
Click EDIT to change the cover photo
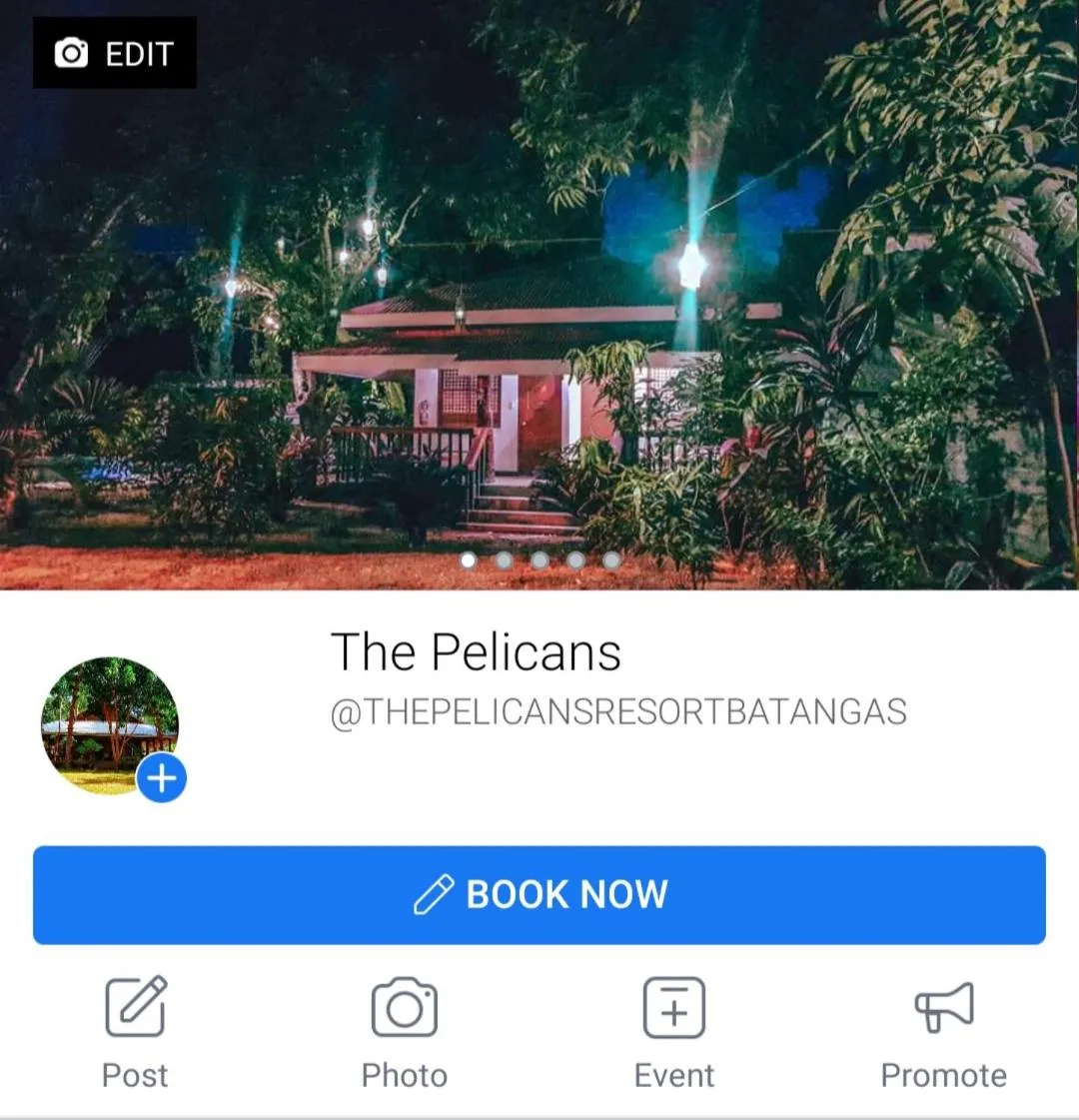pyautogui.click(x=115, y=53)
